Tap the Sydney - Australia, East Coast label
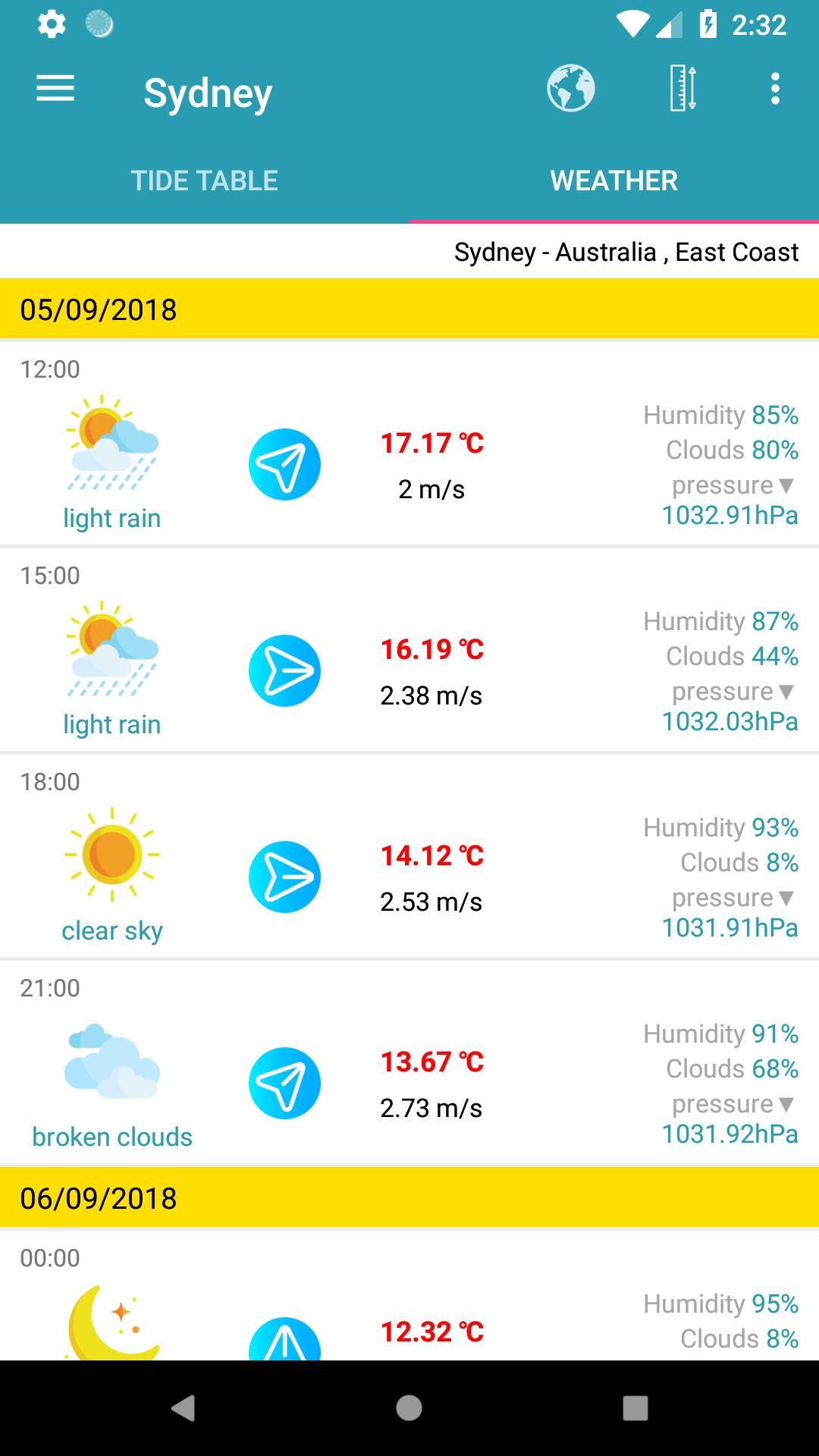Image resolution: width=819 pixels, height=1456 pixels. click(626, 253)
